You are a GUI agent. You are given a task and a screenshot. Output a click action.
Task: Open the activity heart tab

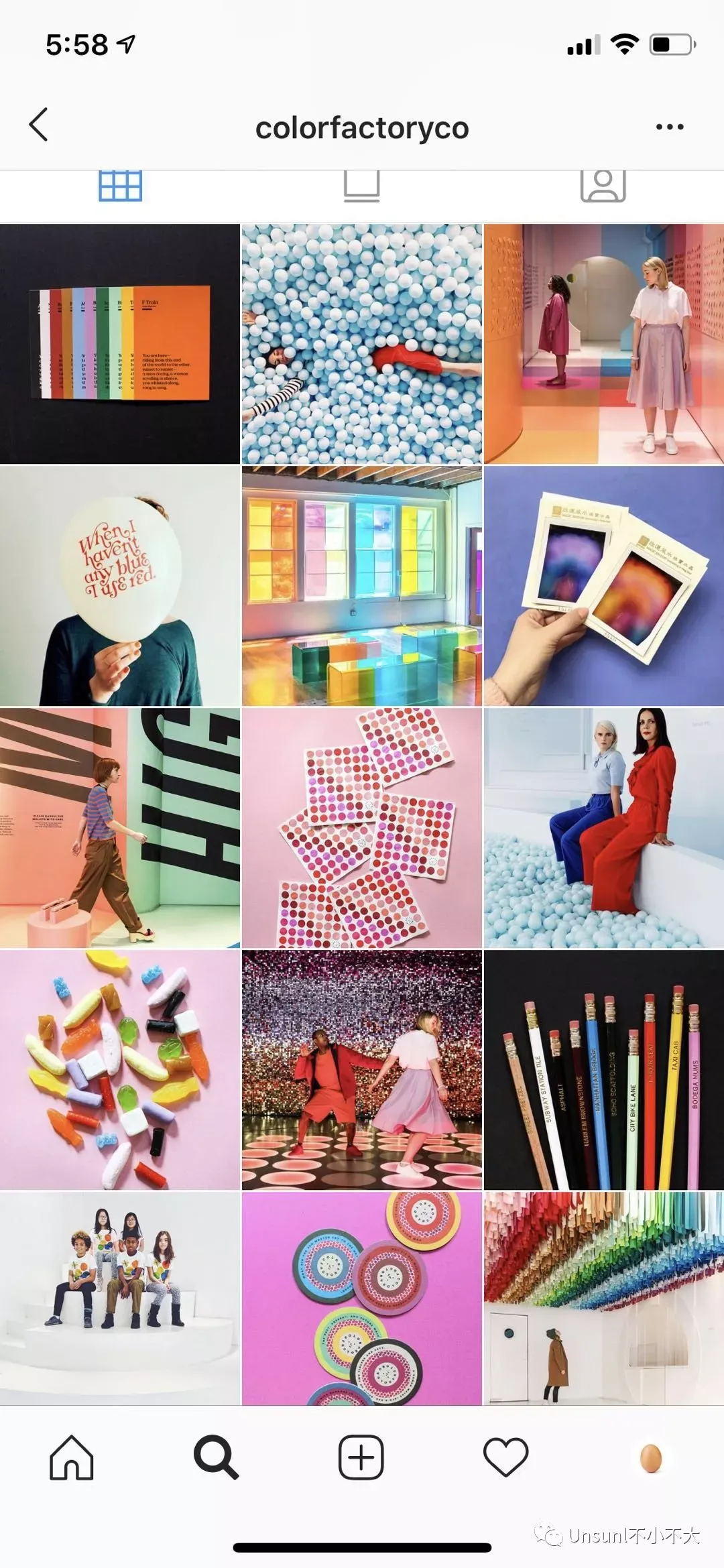505,1457
